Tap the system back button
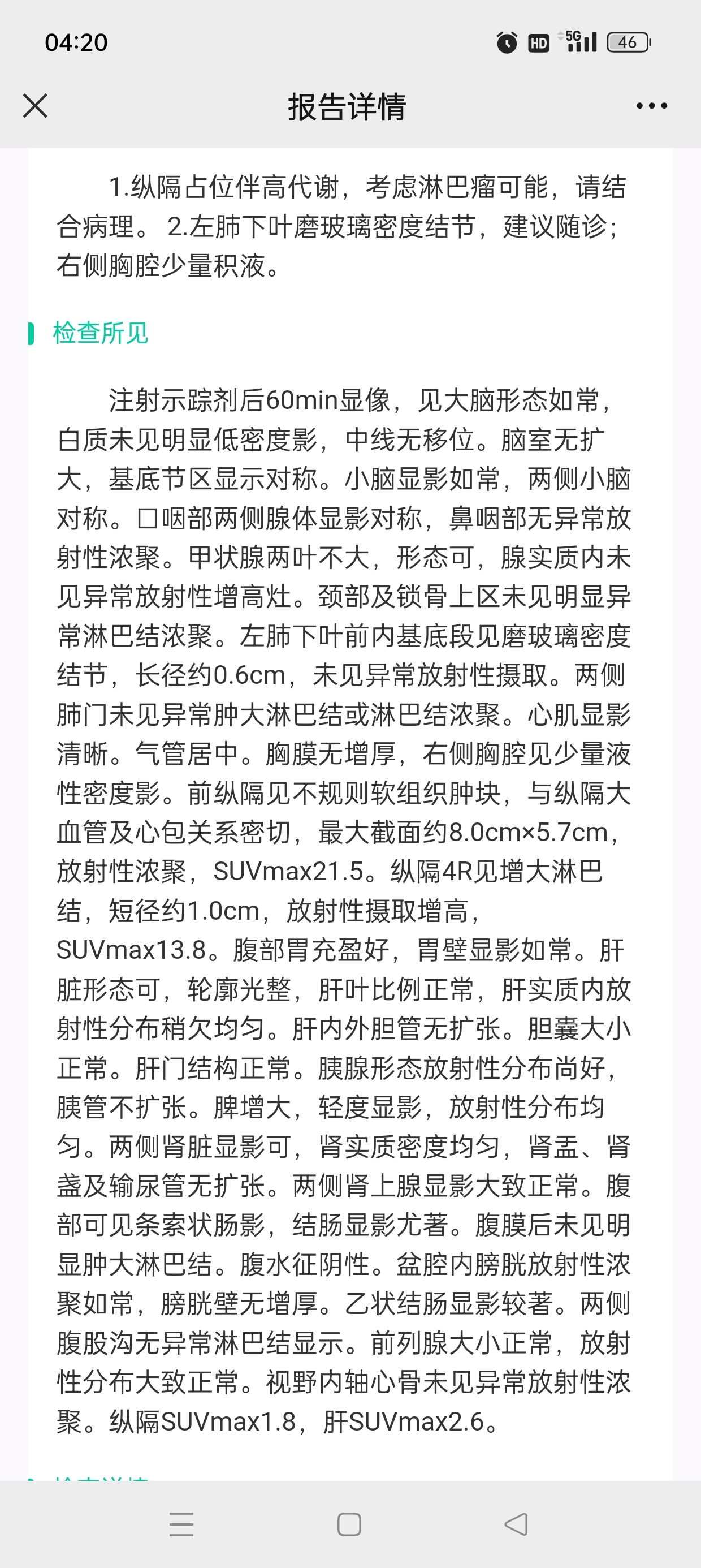The image size is (701, 1568). [517, 1524]
